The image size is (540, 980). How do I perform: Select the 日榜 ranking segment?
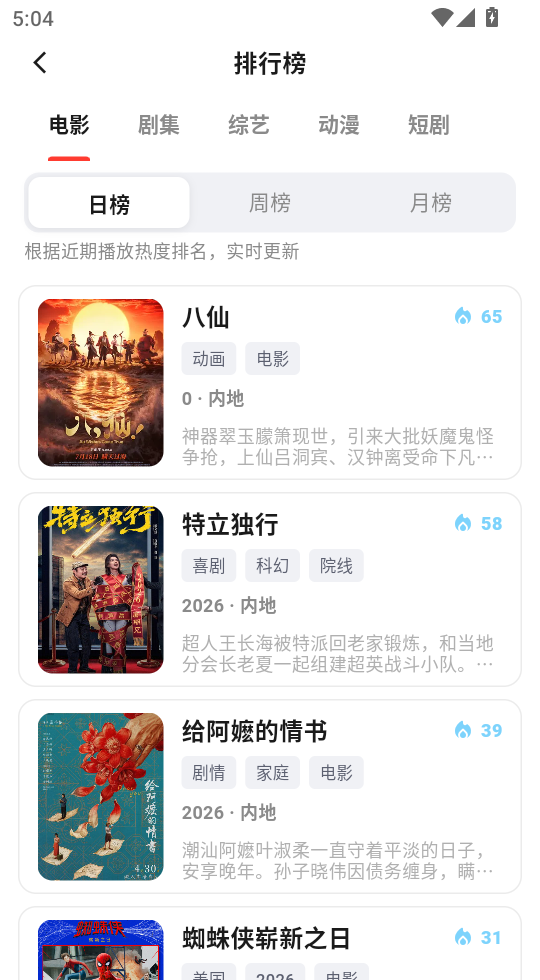pyautogui.click(x=109, y=203)
